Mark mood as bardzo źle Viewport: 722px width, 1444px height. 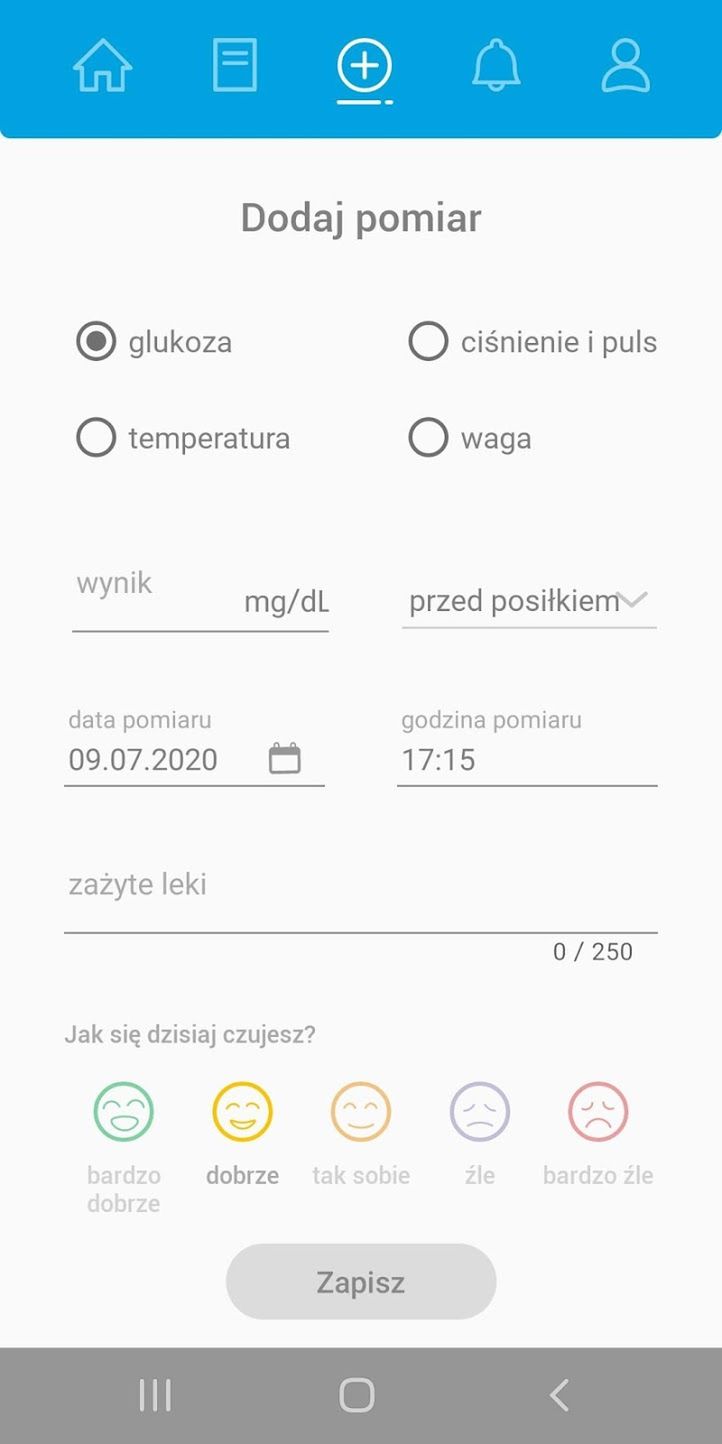tap(598, 1112)
